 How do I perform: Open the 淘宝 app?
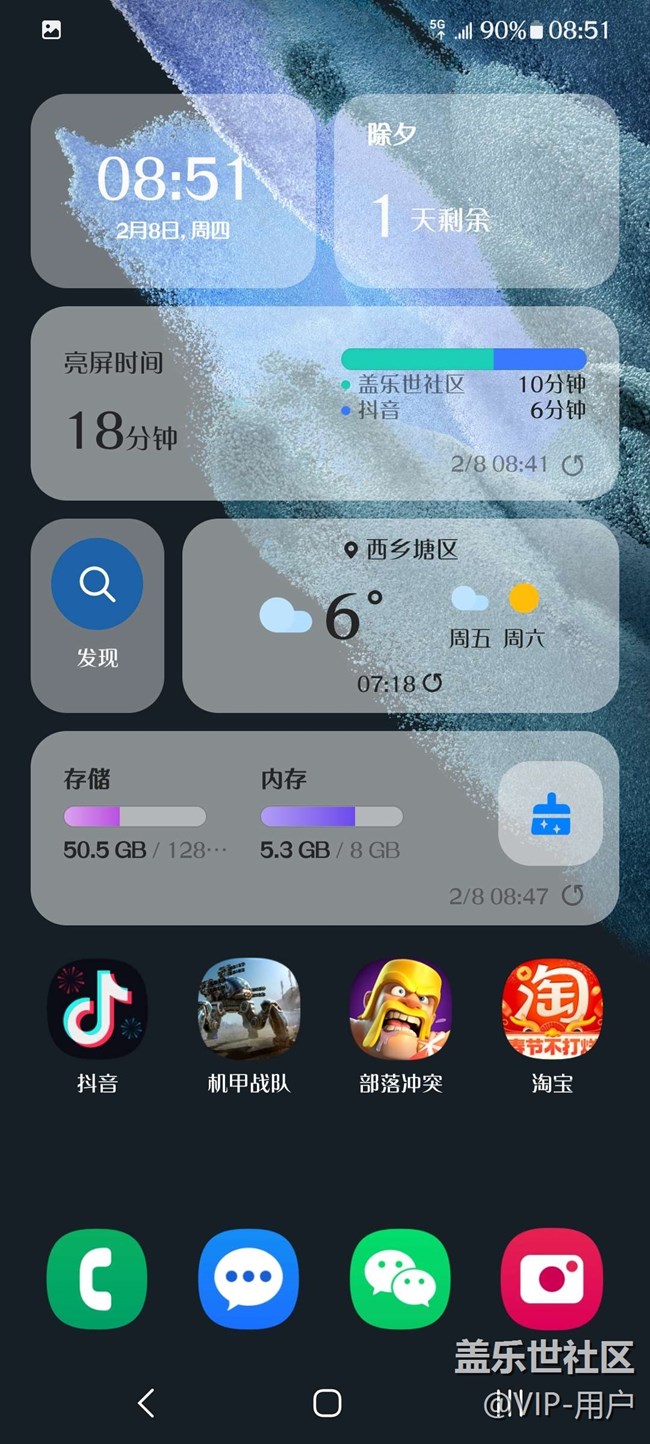click(x=552, y=1009)
